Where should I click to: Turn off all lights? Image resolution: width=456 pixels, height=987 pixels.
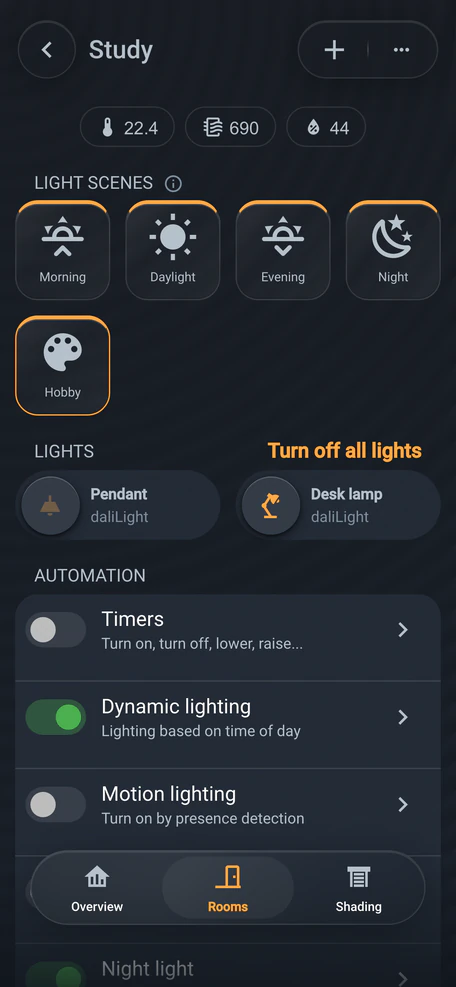345,451
